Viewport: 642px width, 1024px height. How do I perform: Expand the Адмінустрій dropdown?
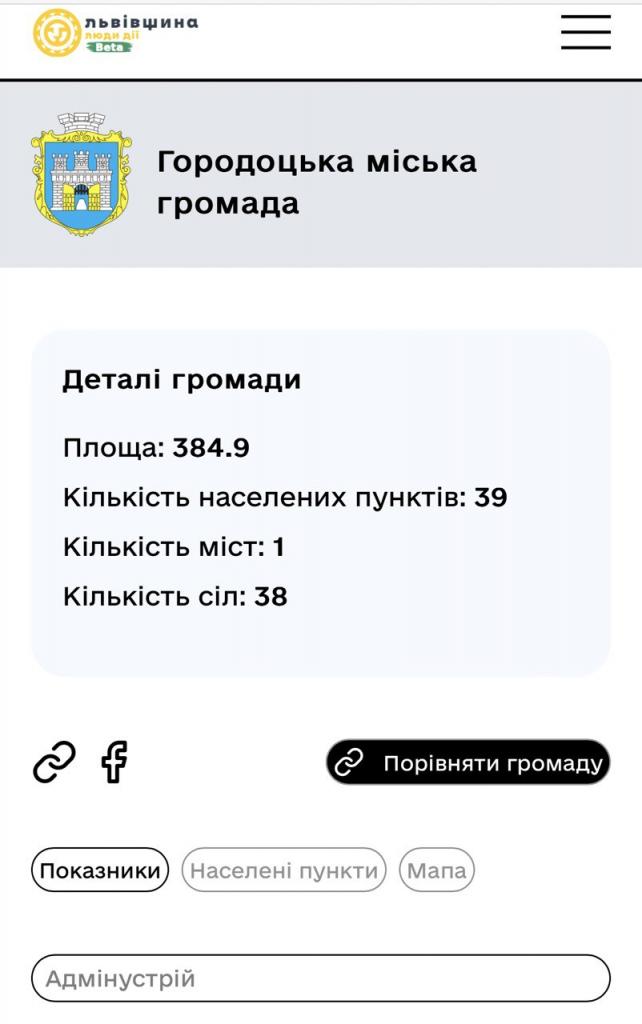coord(320,978)
